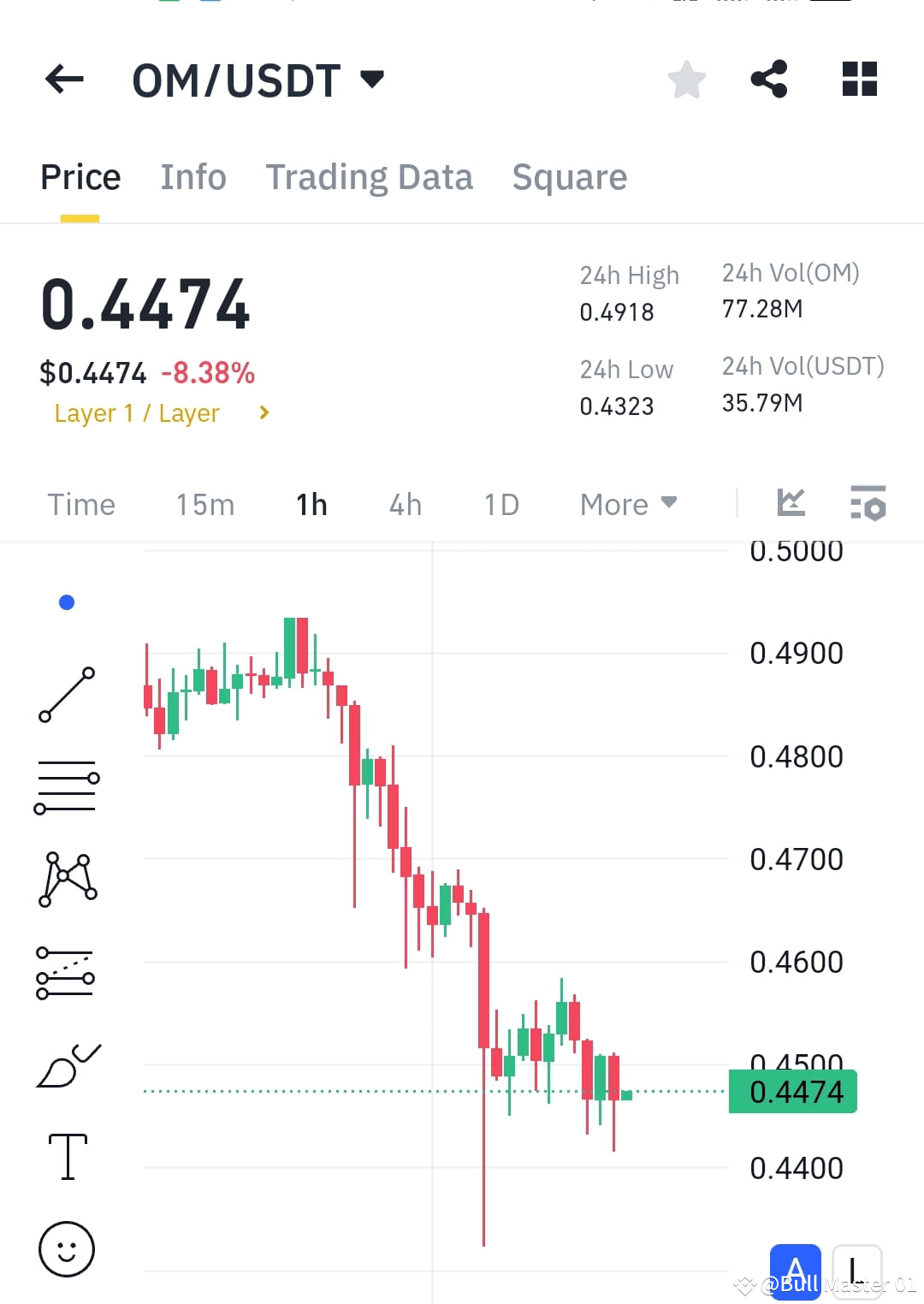Toggle the blue dot drawing marker
924x1304 pixels.
click(x=67, y=602)
